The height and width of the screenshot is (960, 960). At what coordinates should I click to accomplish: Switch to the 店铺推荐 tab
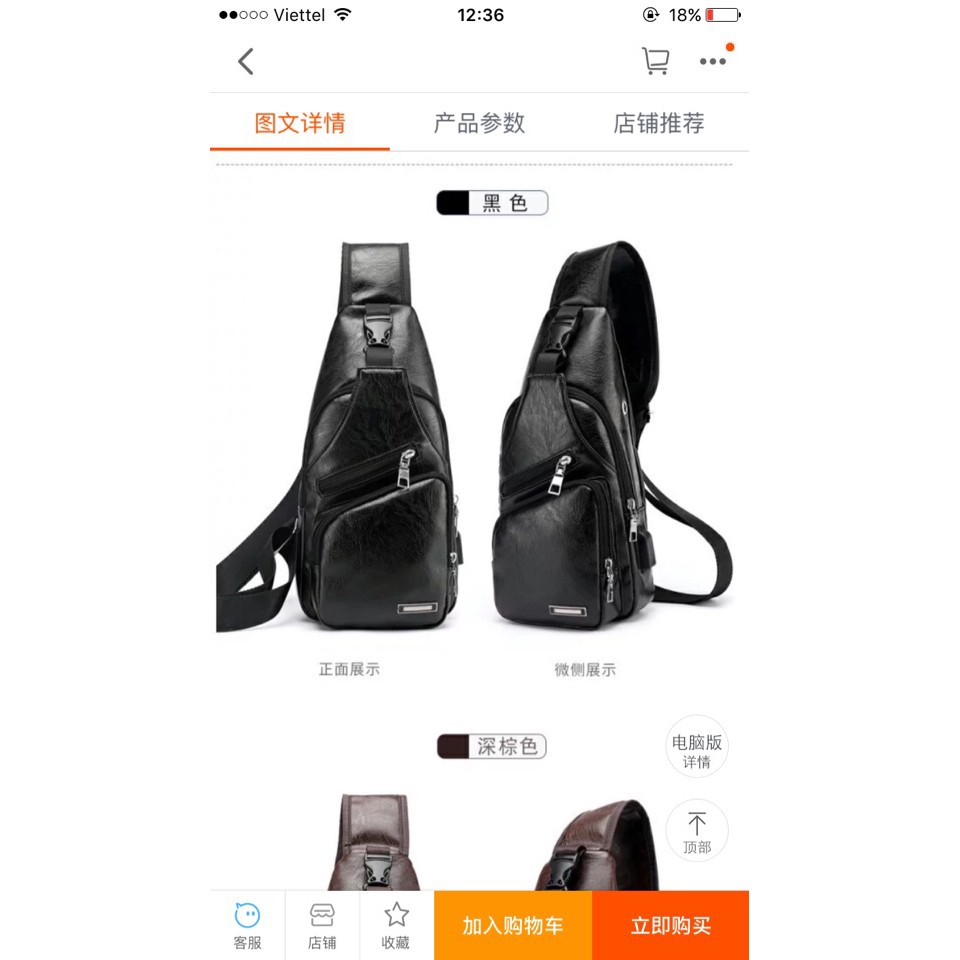tap(659, 123)
